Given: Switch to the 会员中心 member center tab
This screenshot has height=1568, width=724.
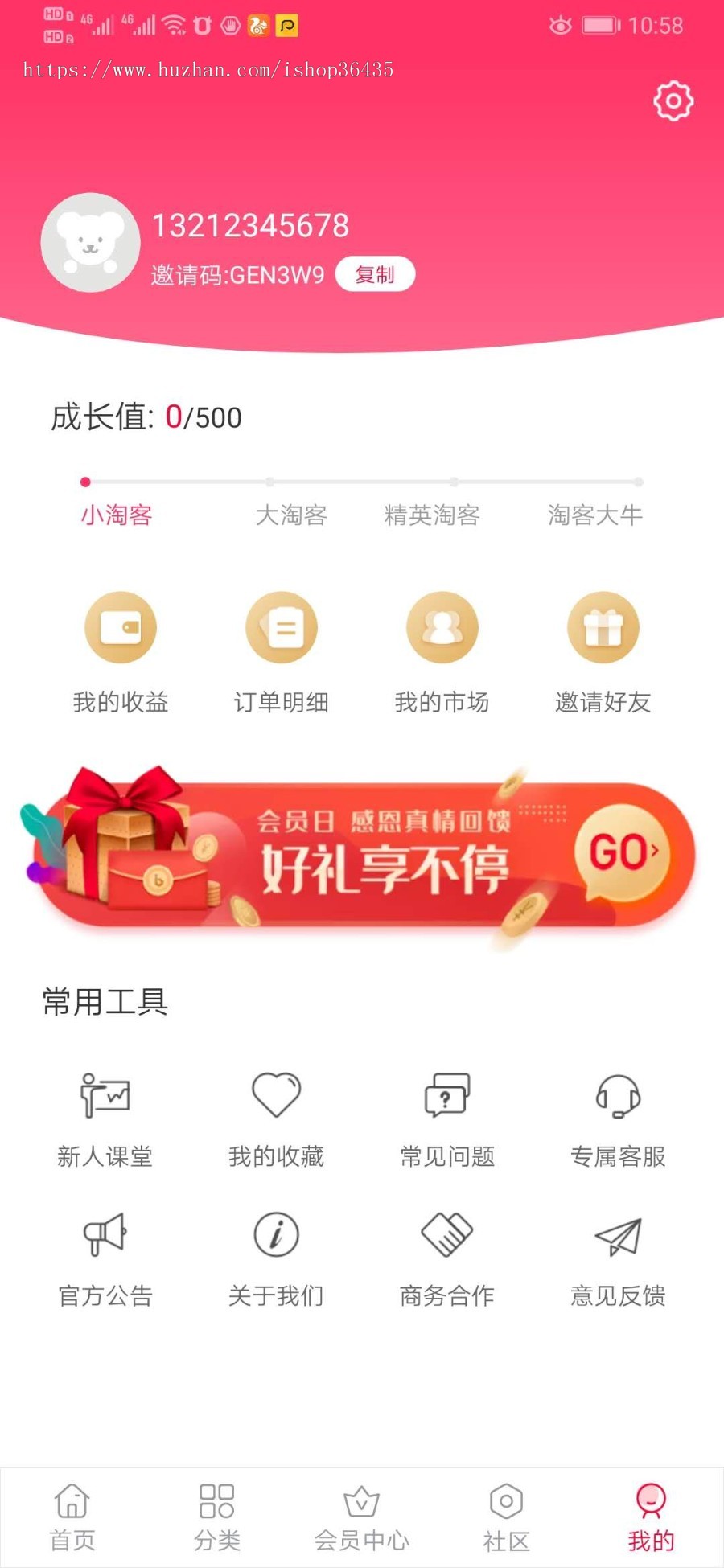Looking at the screenshot, I should (x=362, y=1516).
